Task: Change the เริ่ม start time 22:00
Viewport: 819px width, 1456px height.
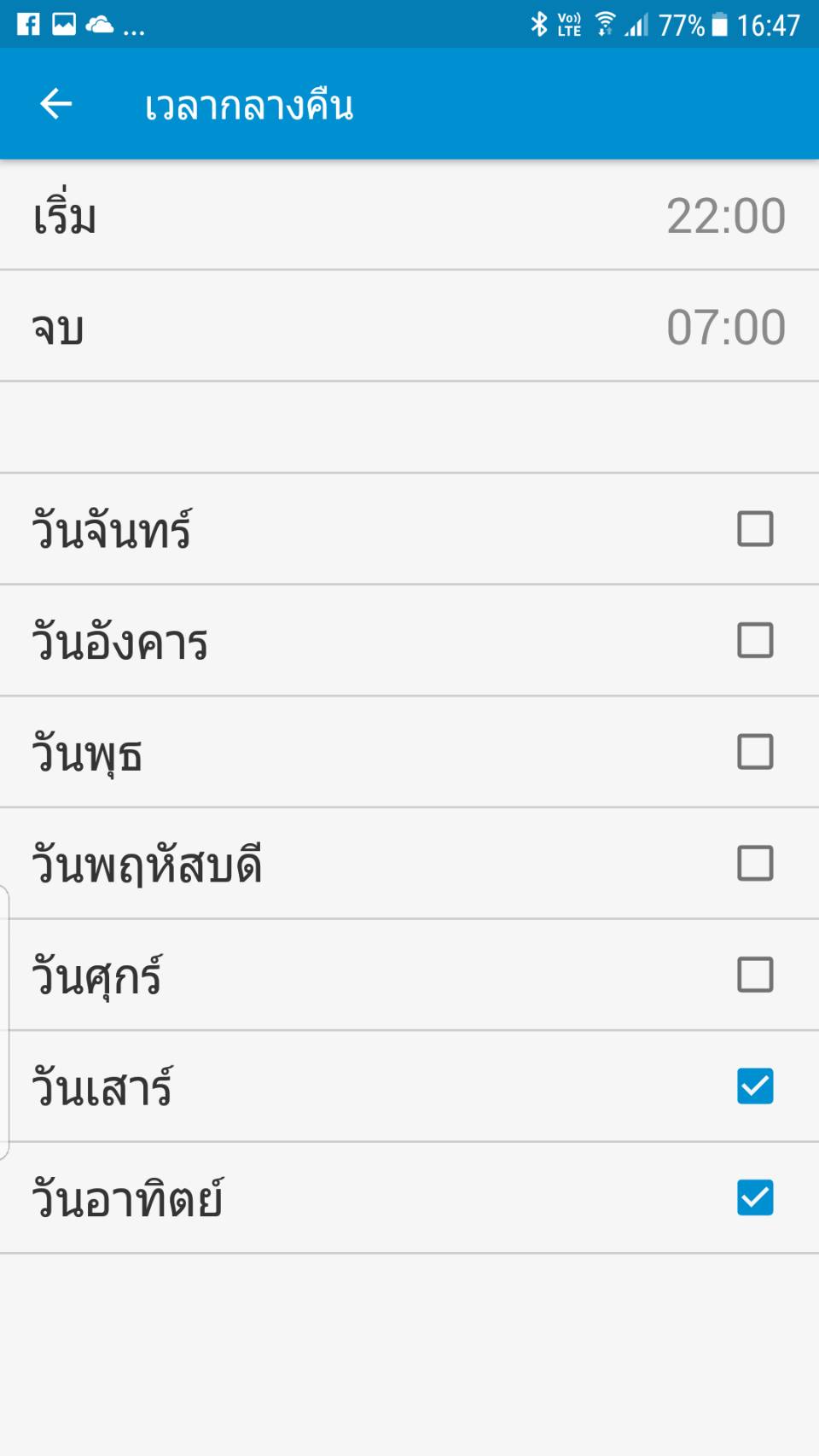Action: [725, 216]
